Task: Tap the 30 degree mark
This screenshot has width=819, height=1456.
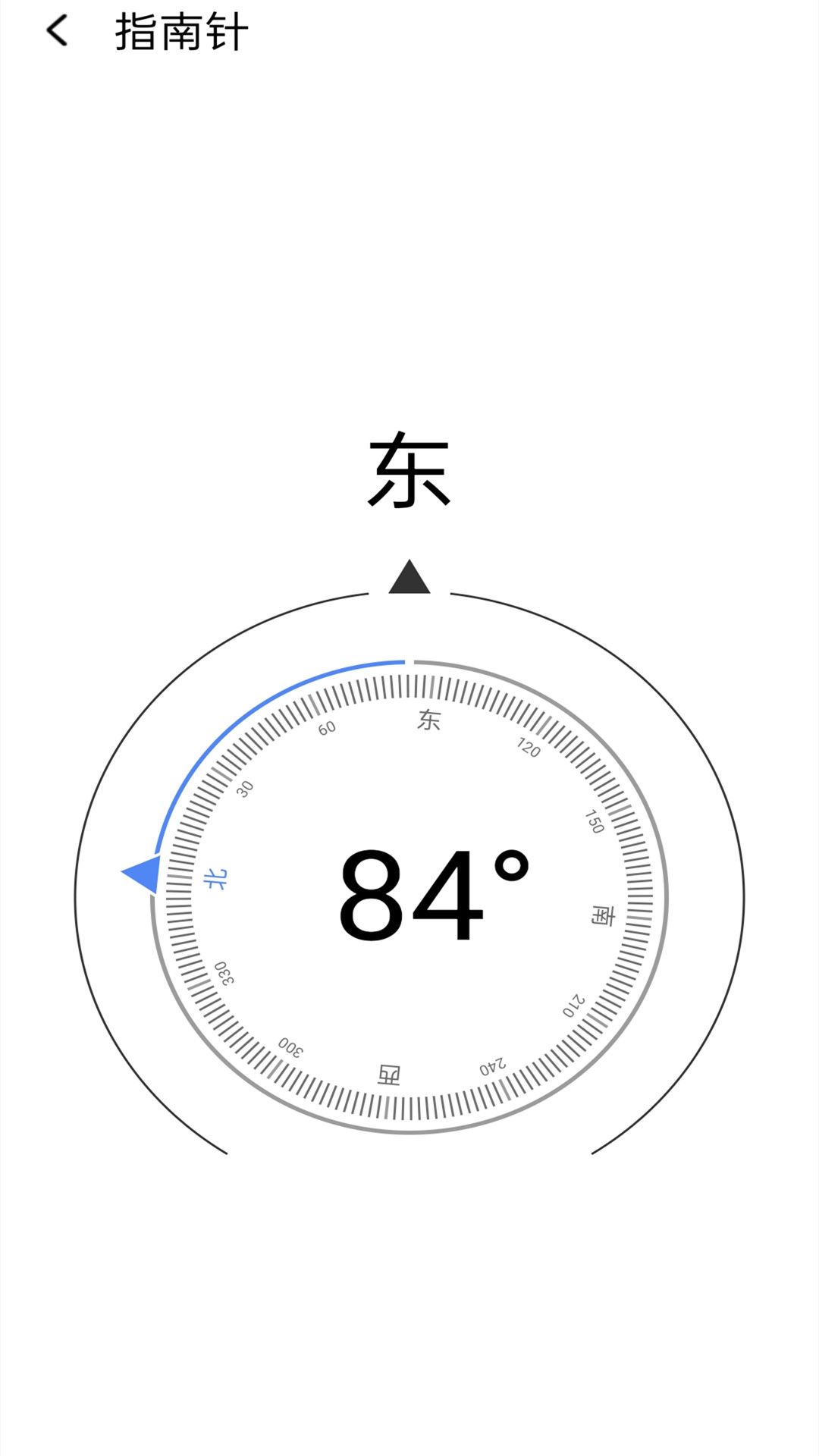Action: [x=244, y=789]
